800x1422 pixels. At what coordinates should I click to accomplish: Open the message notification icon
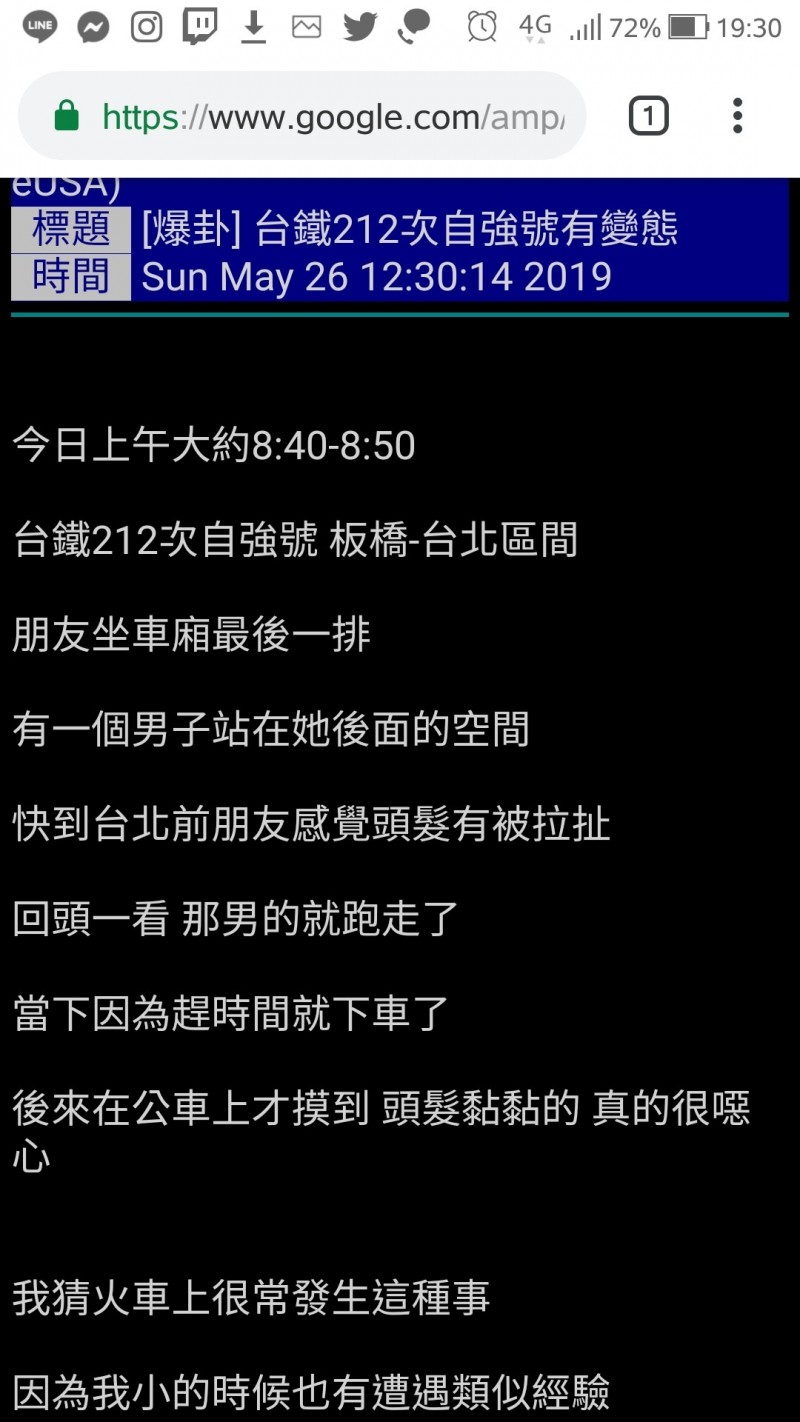pos(306,27)
